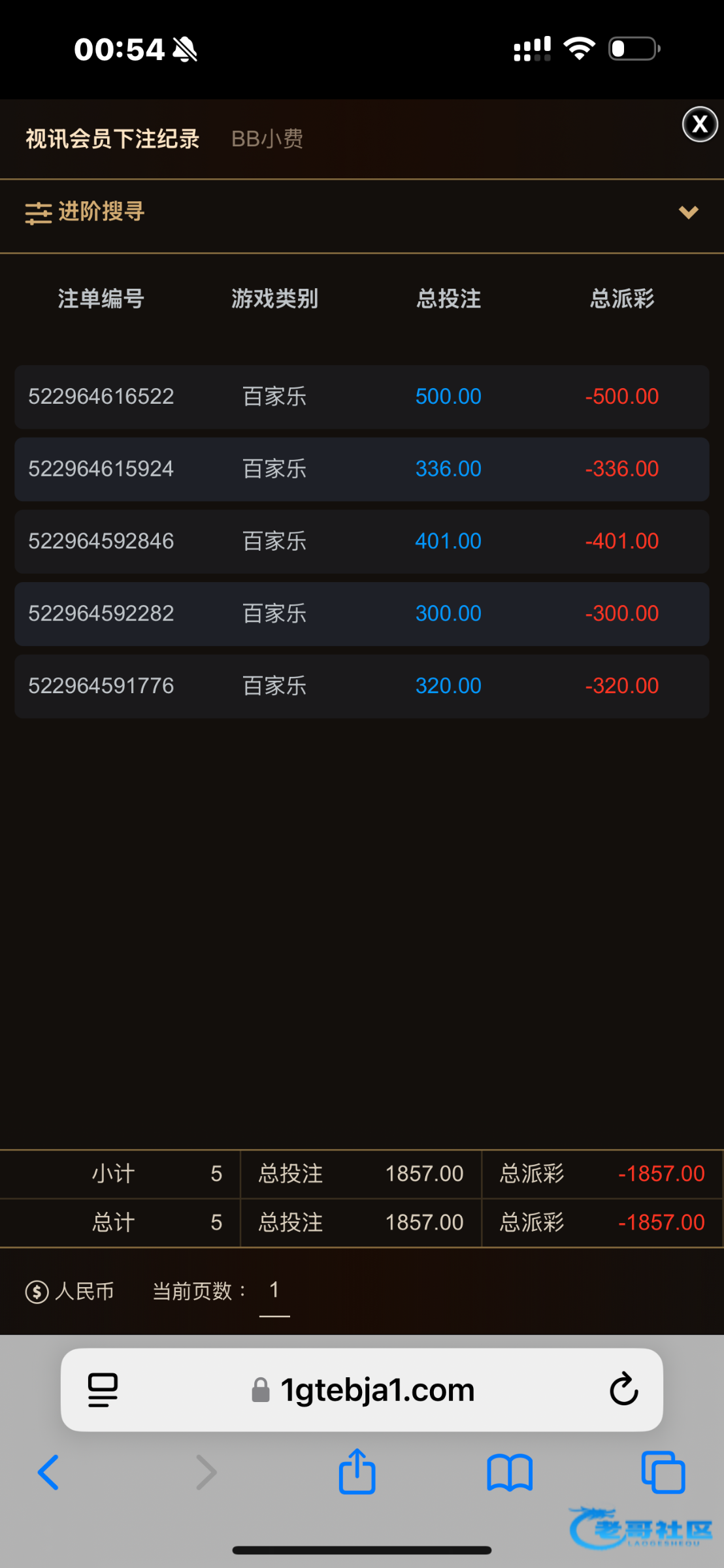Open bet record 522964592846
The width and height of the screenshot is (724, 1568).
(101, 542)
